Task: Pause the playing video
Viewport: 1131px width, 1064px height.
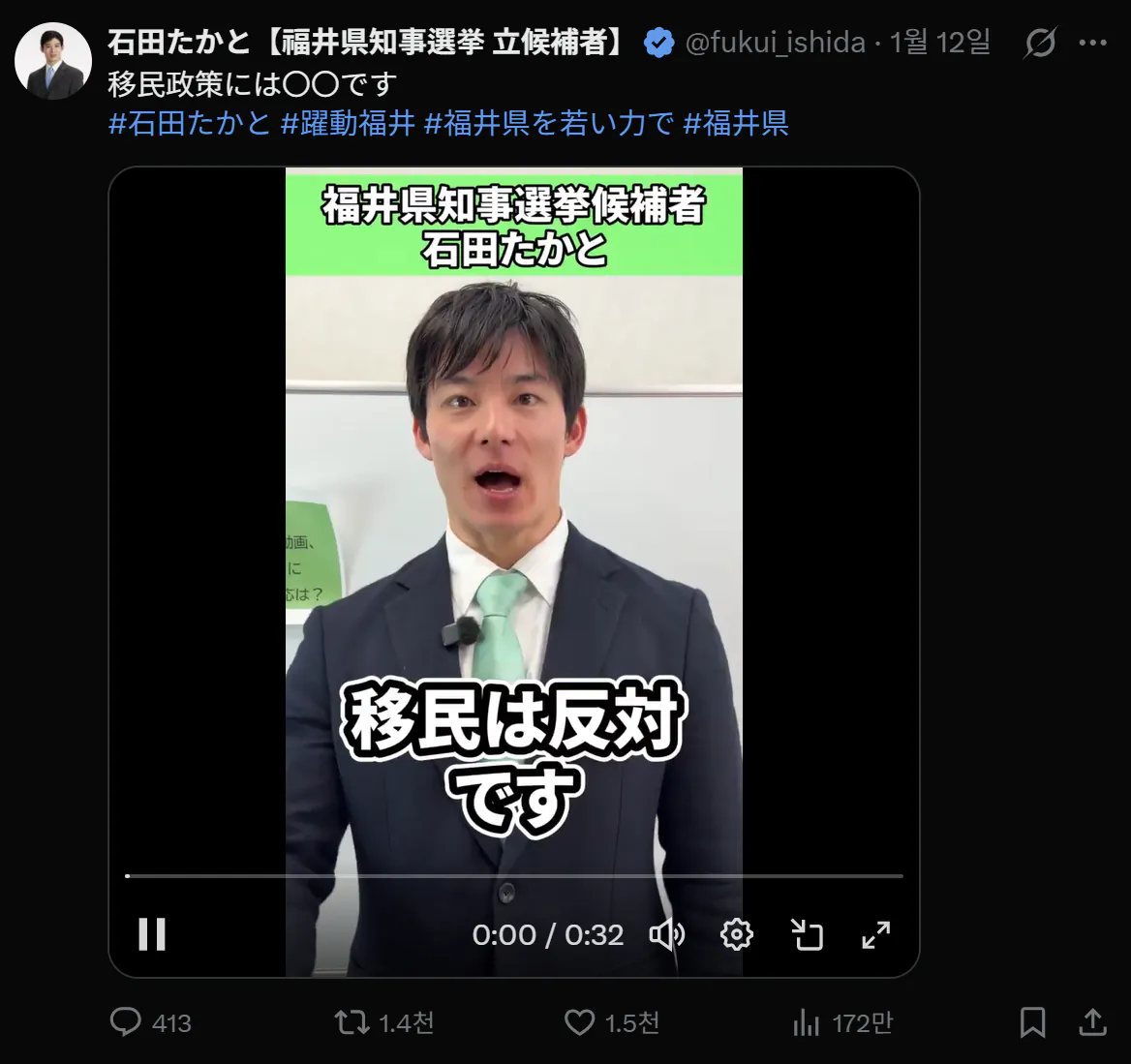Action: point(152,934)
